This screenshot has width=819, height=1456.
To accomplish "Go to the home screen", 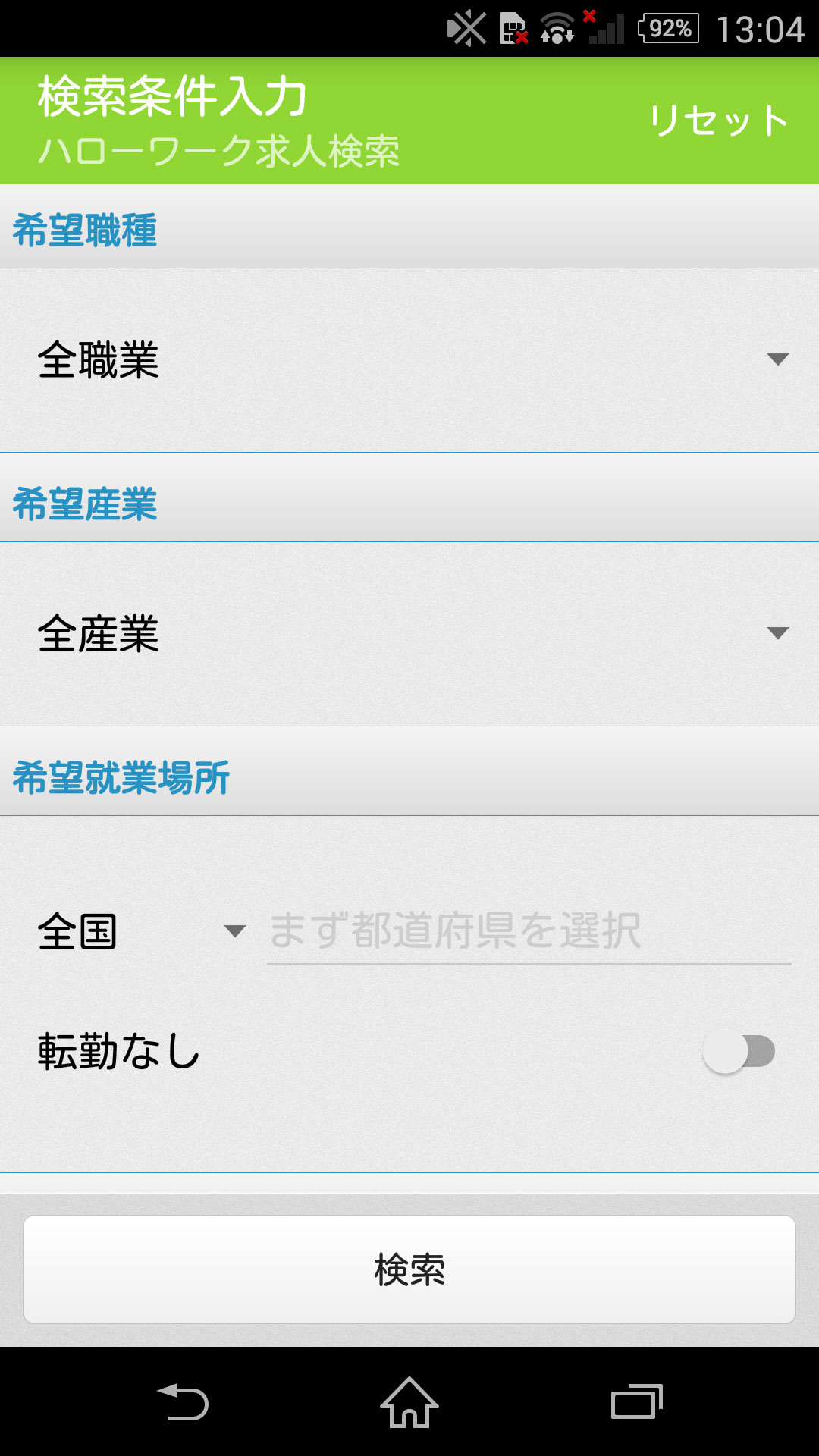I will (409, 1402).
